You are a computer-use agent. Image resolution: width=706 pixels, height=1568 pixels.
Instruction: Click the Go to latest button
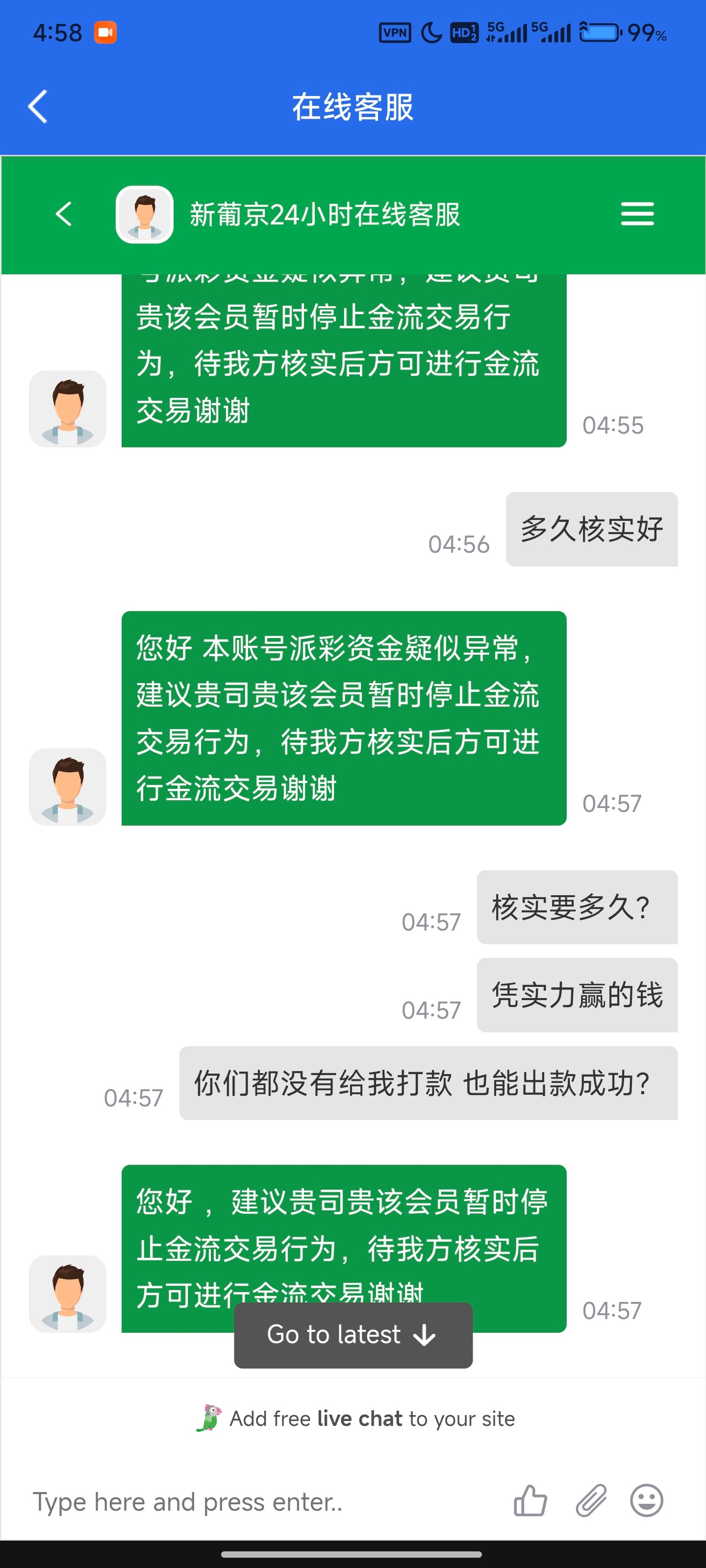[353, 1334]
